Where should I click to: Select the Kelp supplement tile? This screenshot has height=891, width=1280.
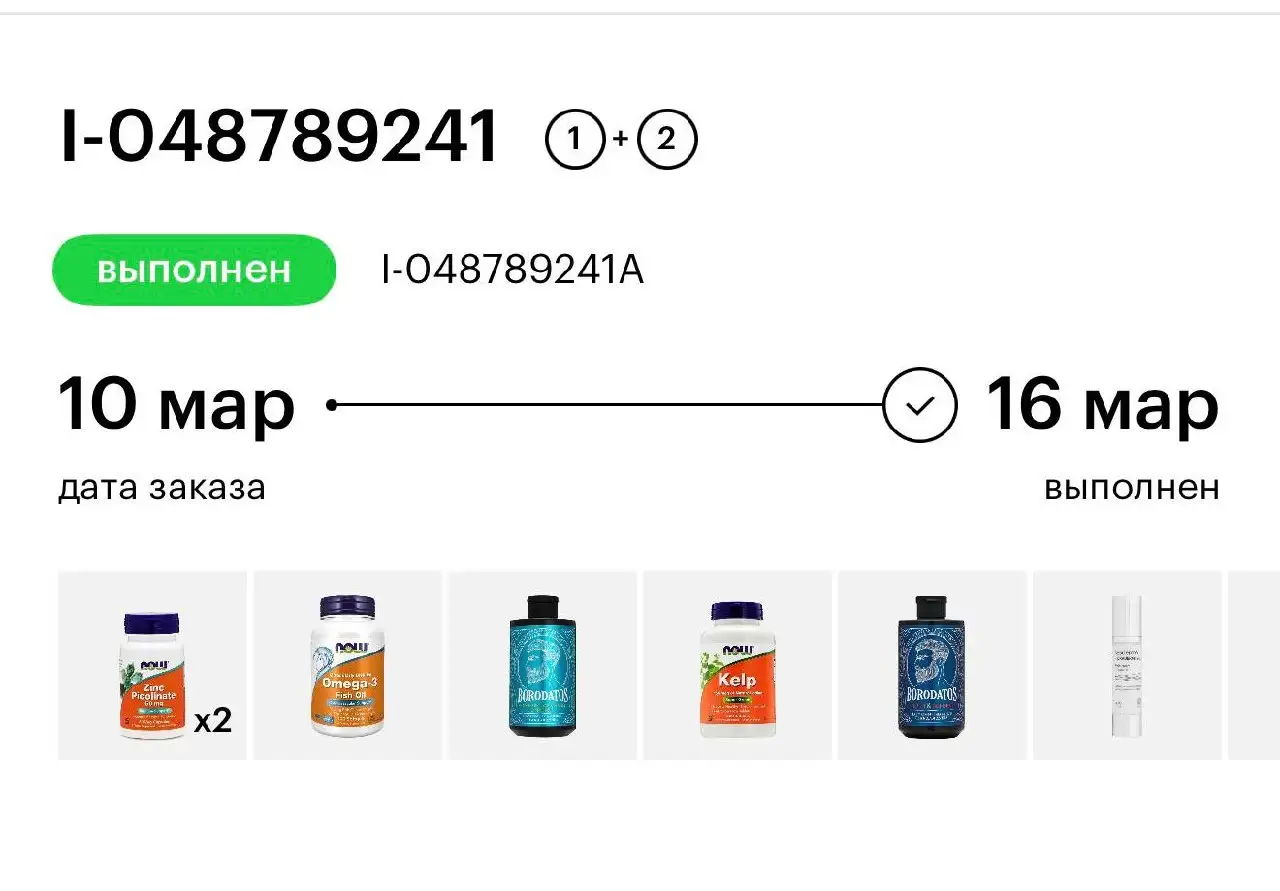[737, 666]
